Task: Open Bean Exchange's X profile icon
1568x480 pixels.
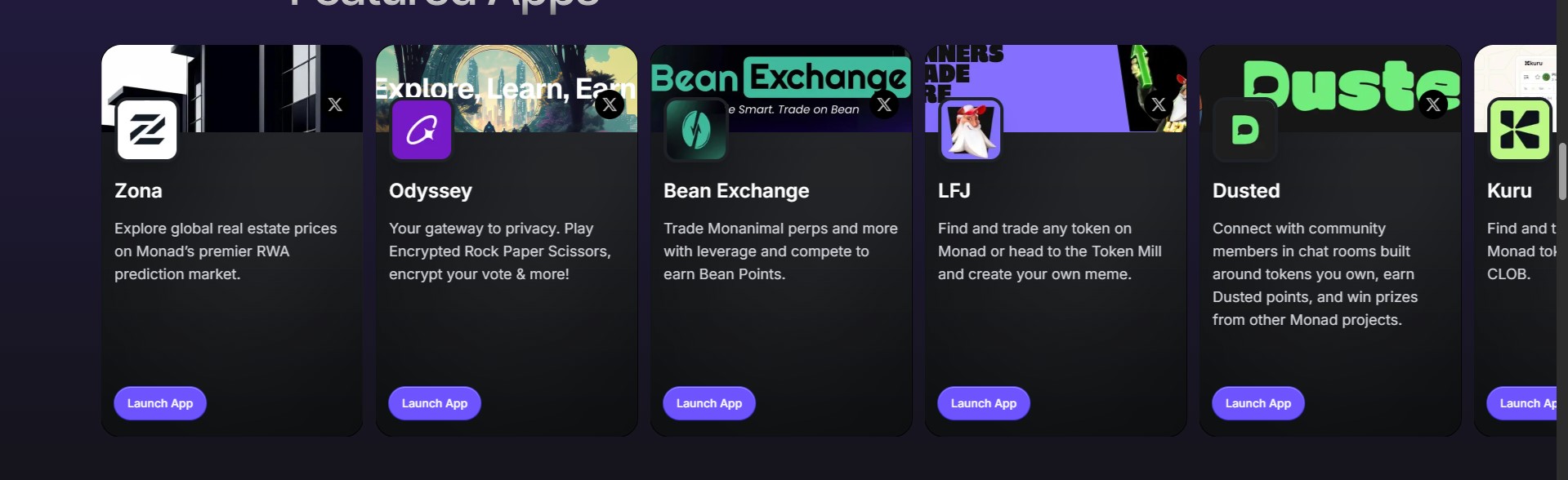Action: coord(884,104)
